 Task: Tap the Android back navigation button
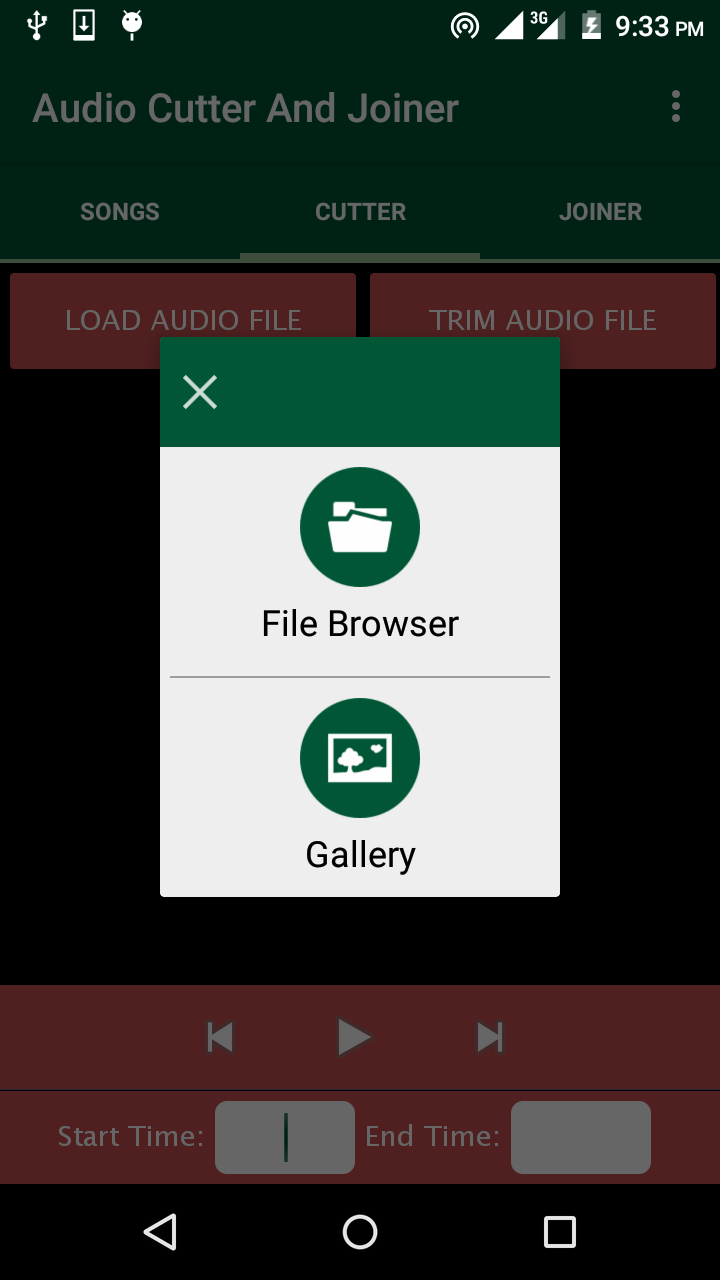(162, 1233)
